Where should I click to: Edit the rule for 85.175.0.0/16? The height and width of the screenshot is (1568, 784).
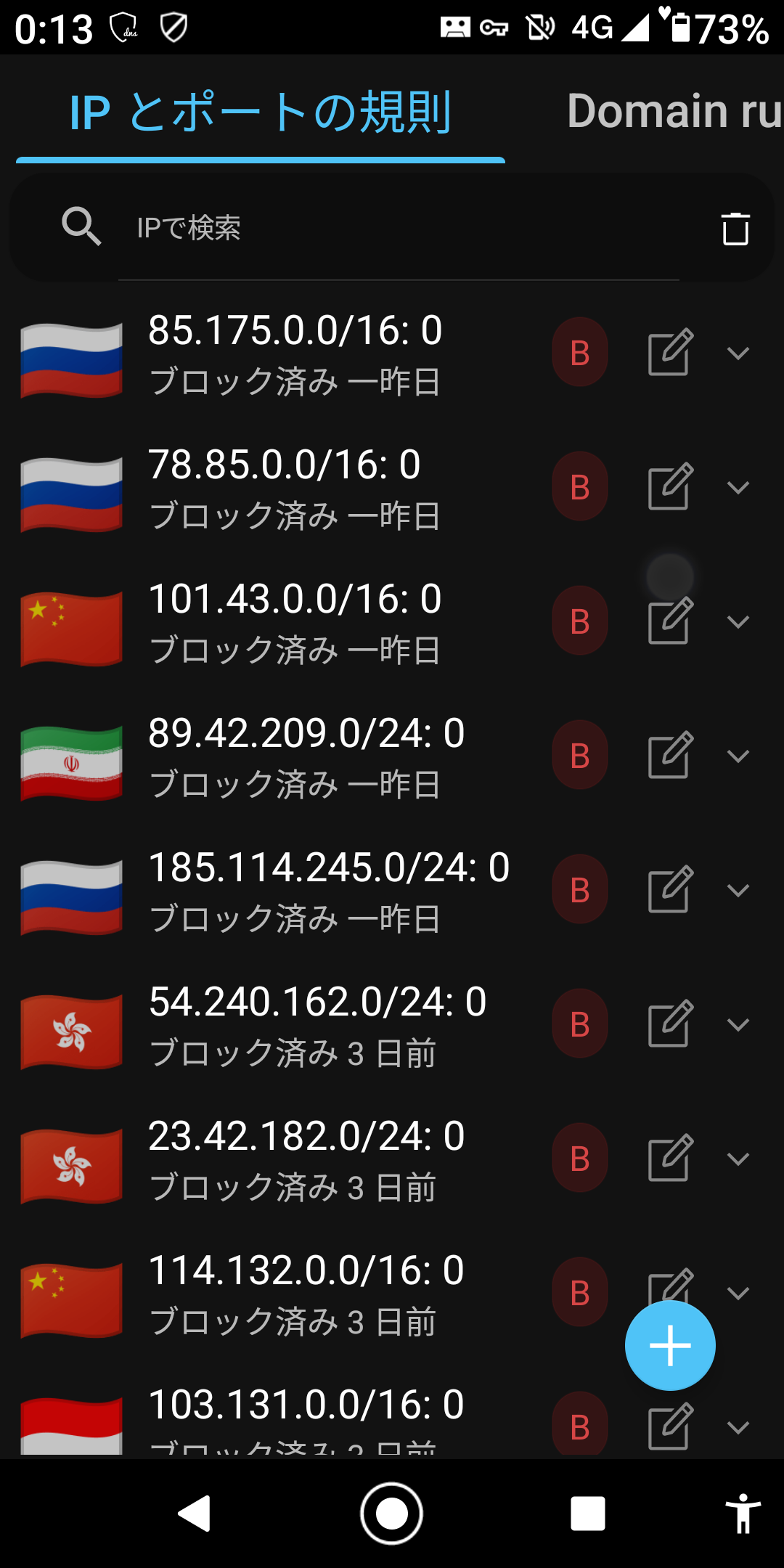click(x=670, y=352)
